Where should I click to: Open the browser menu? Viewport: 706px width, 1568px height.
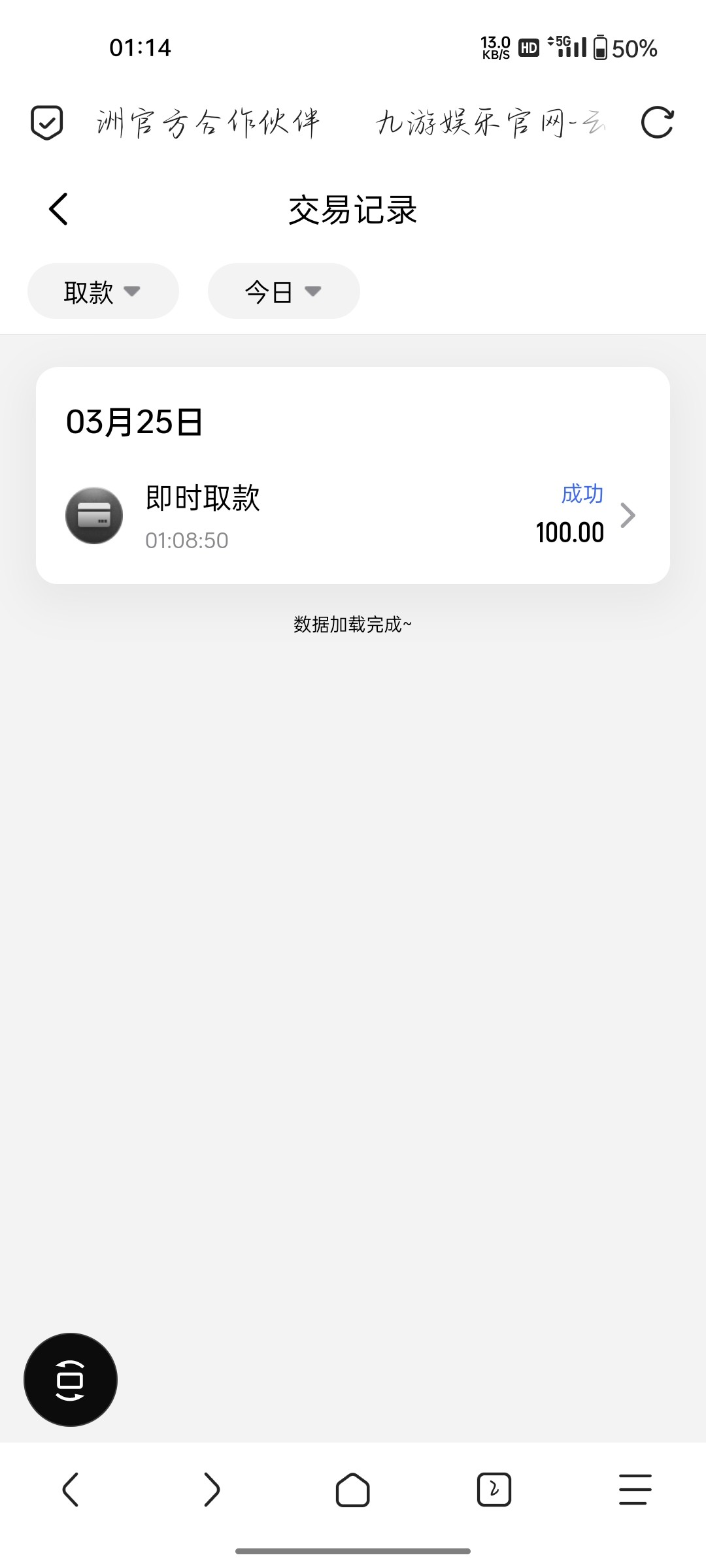click(635, 1490)
